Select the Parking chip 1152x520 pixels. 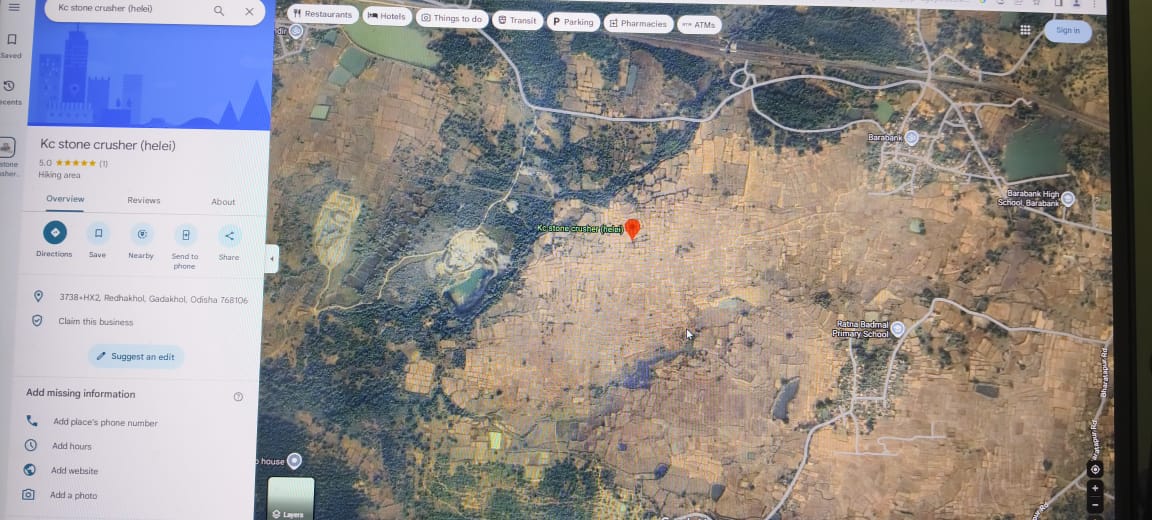[573, 22]
